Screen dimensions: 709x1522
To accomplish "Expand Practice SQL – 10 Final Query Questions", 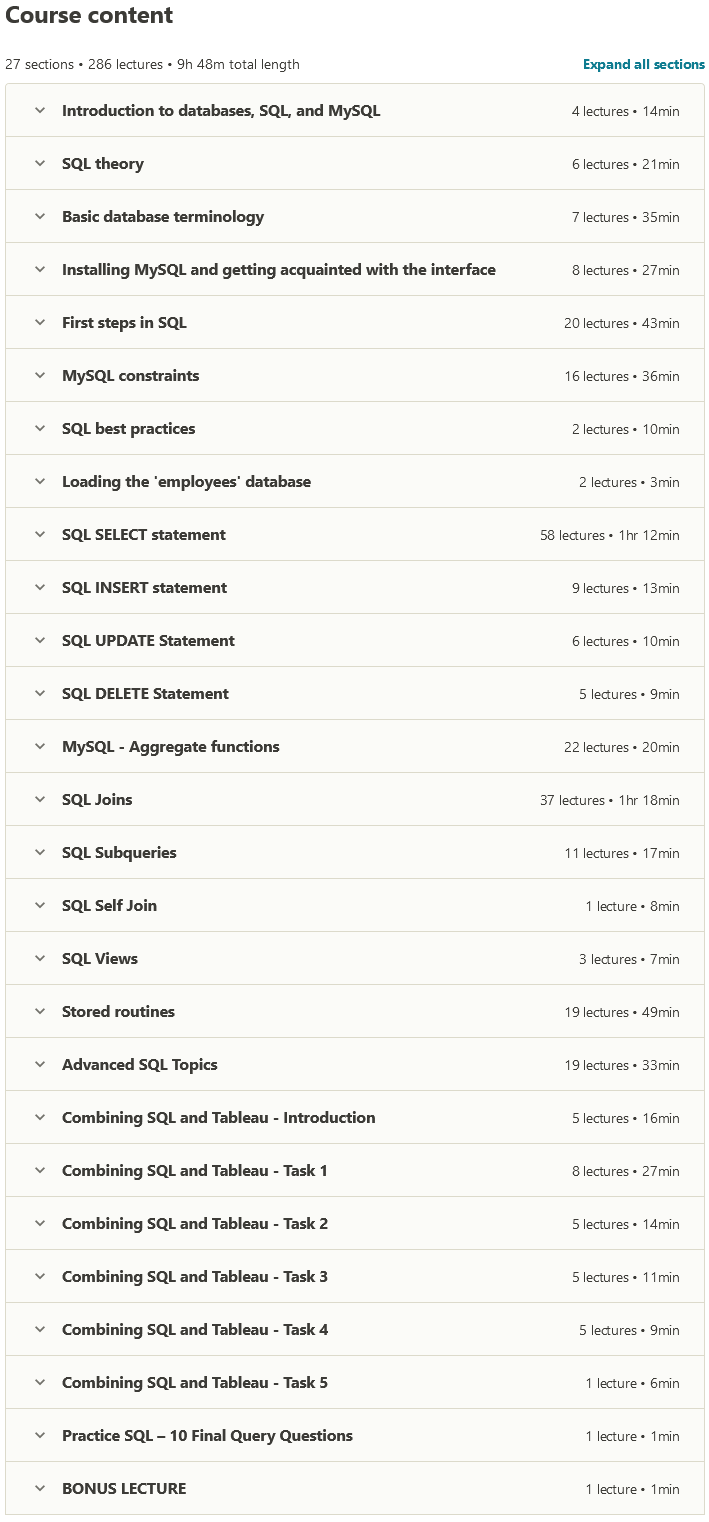I will (207, 1436).
